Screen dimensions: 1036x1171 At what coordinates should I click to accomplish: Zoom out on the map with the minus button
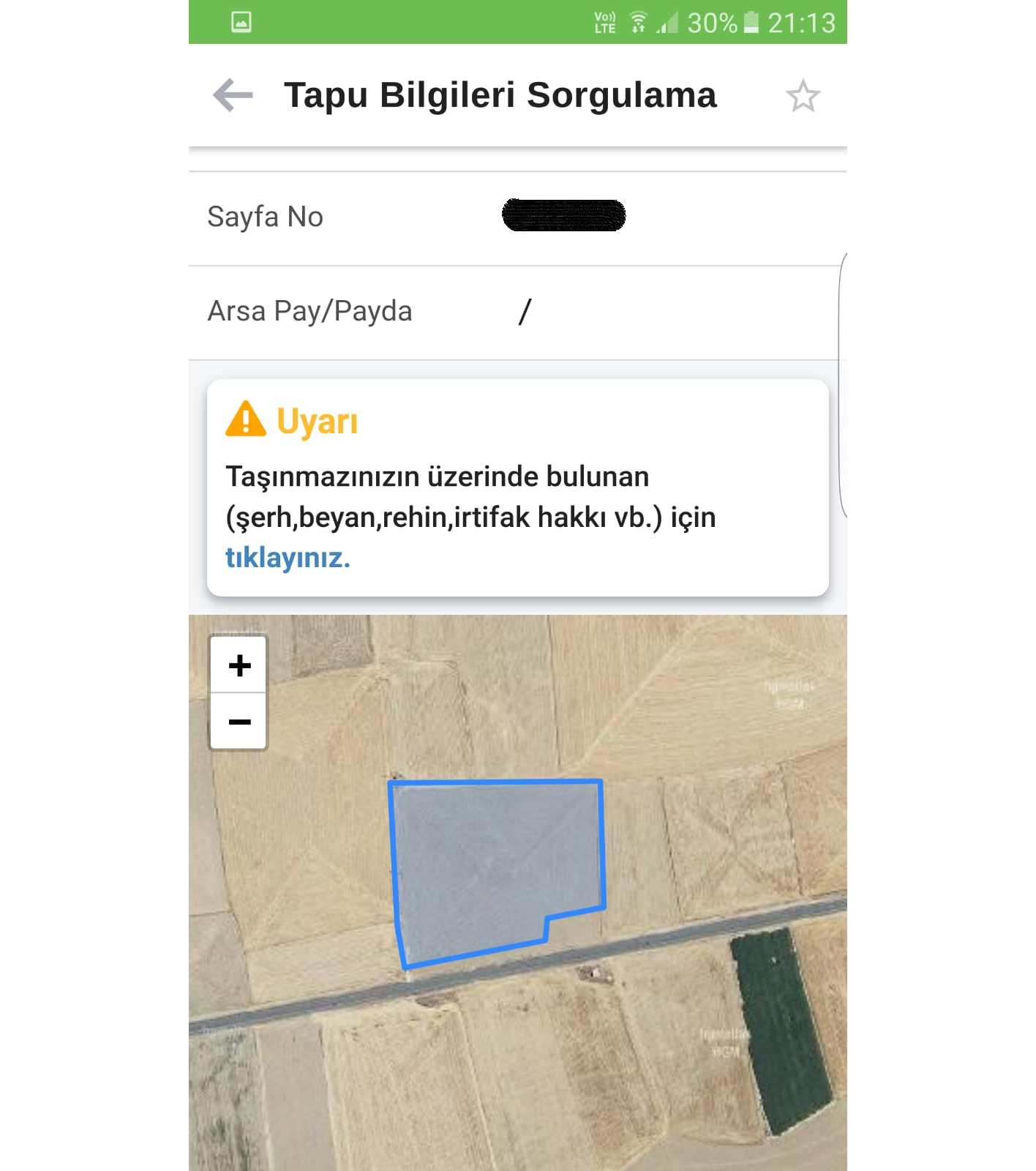[x=239, y=722]
